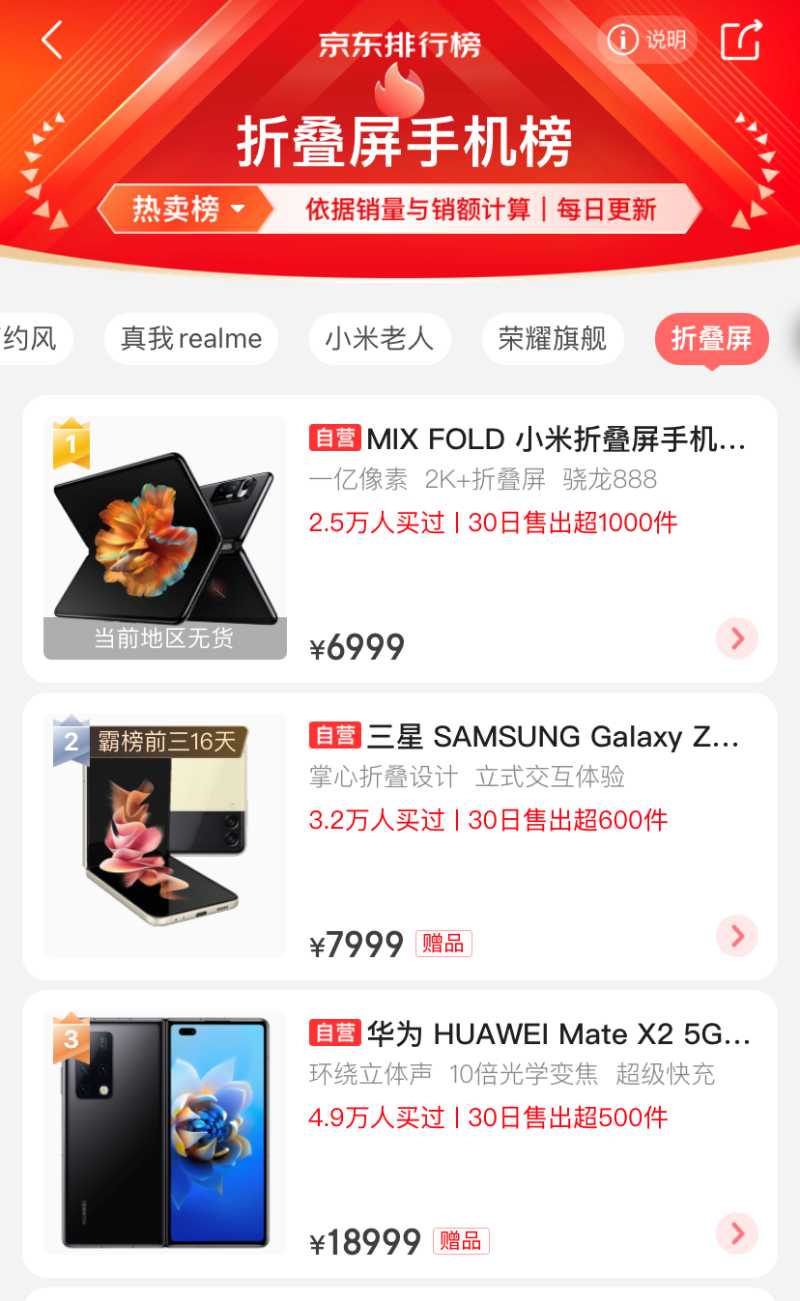Open the 说明 info button
The width and height of the screenshot is (800, 1301).
(648, 40)
